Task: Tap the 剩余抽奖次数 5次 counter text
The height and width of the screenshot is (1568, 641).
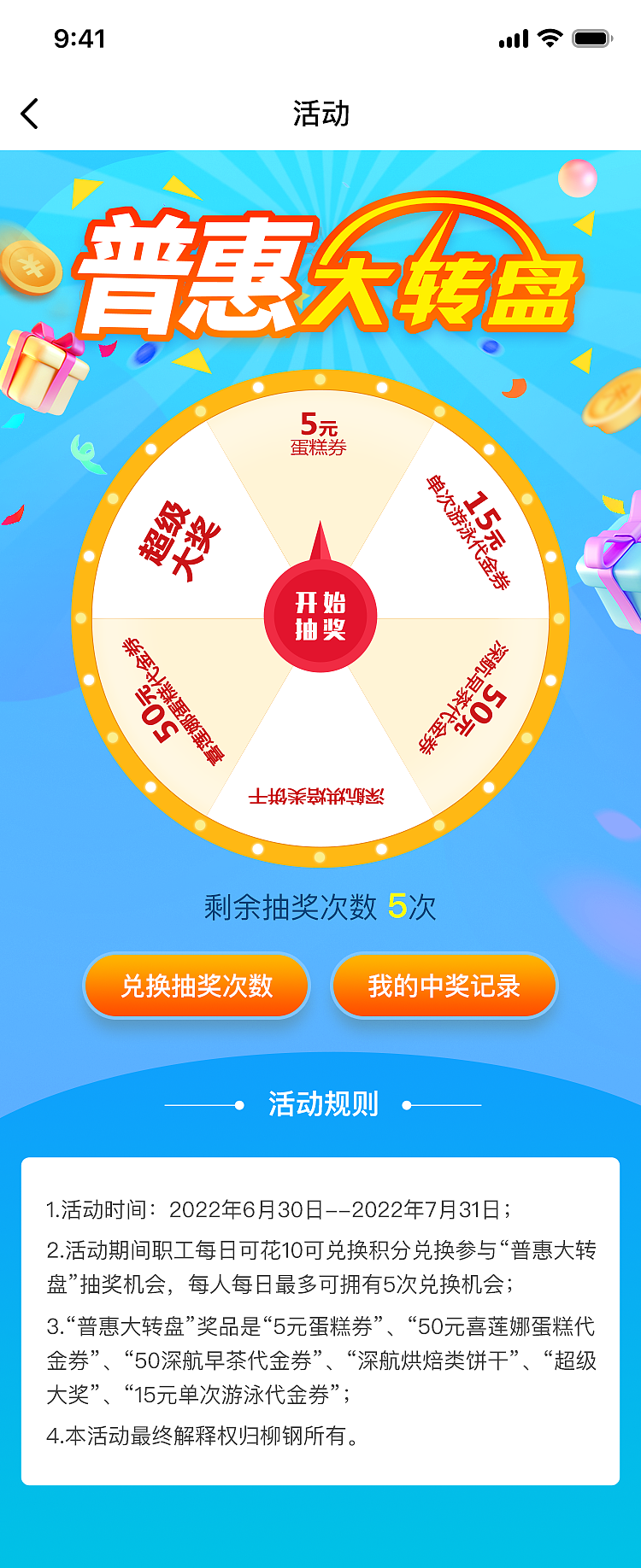Action: click(320, 907)
